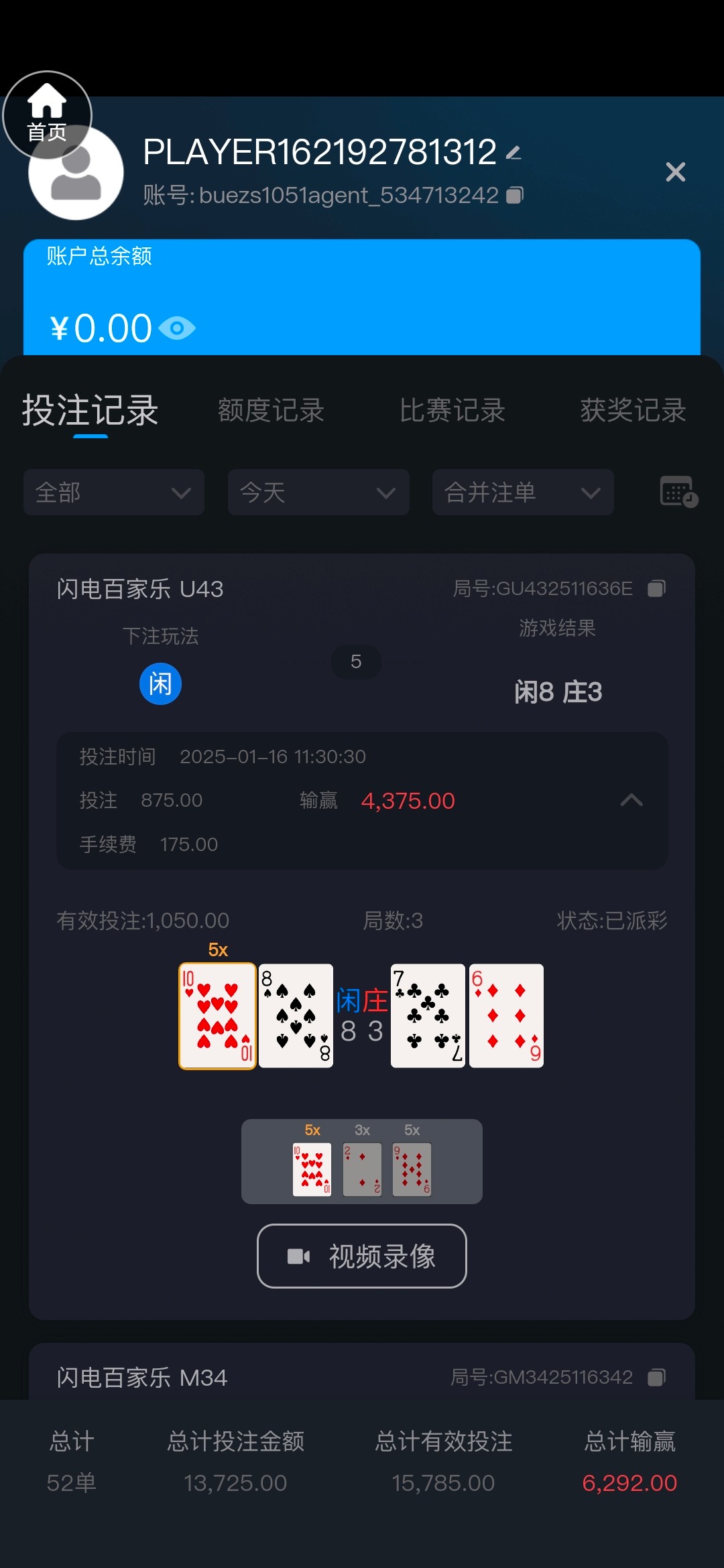Screen dimensions: 724x1568
Task: Copy round number GM3425116342
Action: point(656,1377)
